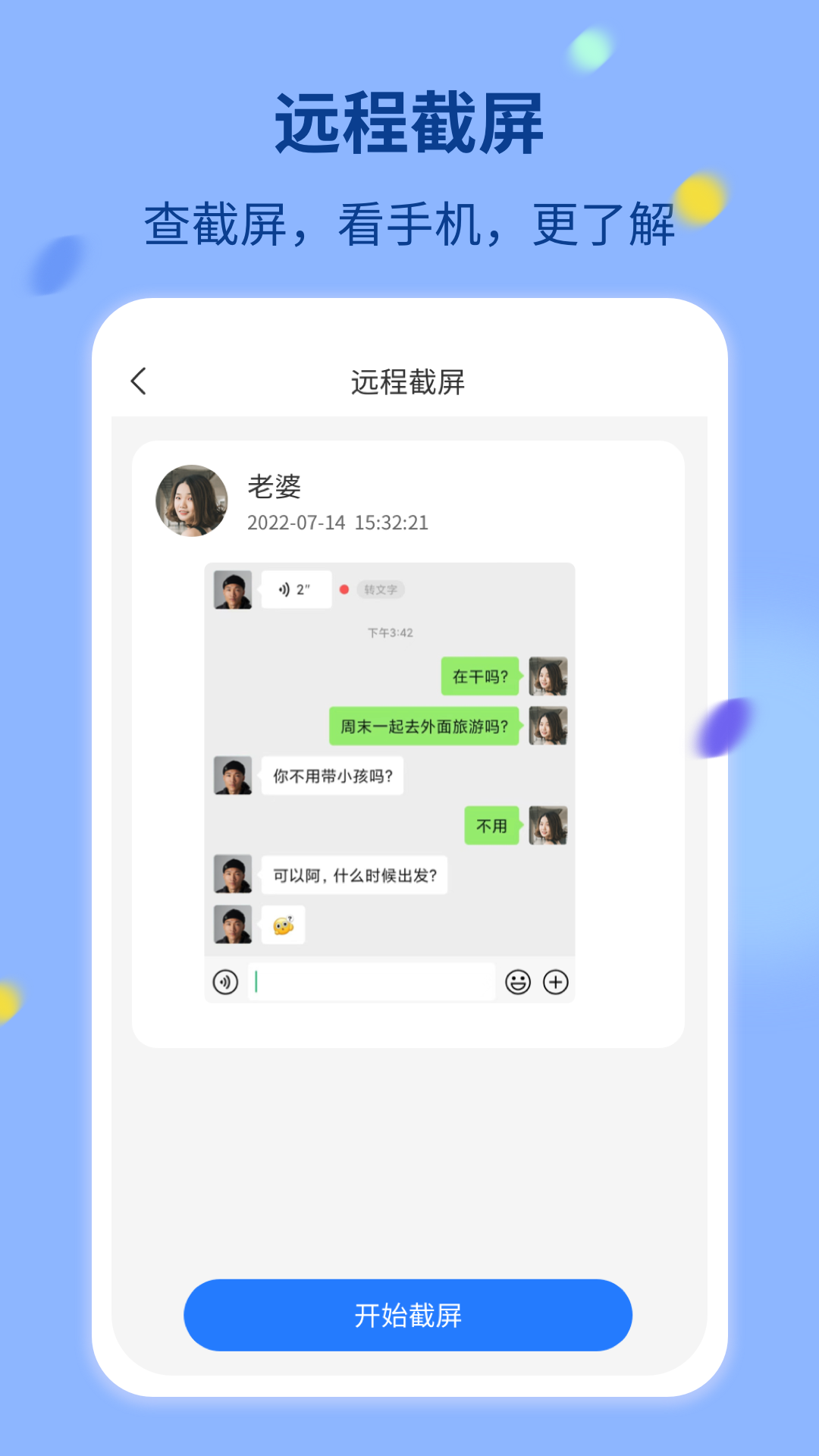Tap the male contact avatar beside the voice message
This screenshot has width=819, height=1456.
233,590
